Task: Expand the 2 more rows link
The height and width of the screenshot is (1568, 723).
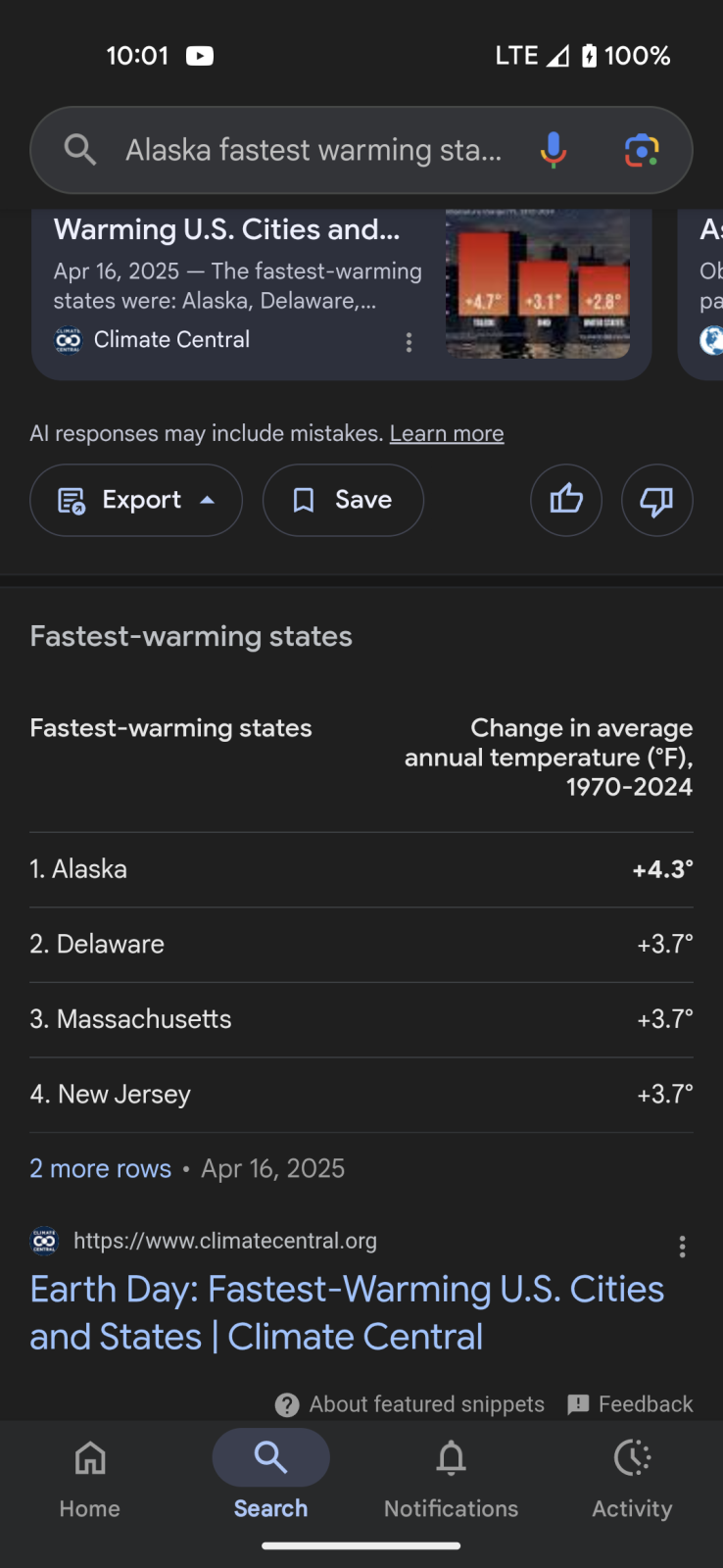Action: tap(100, 1168)
